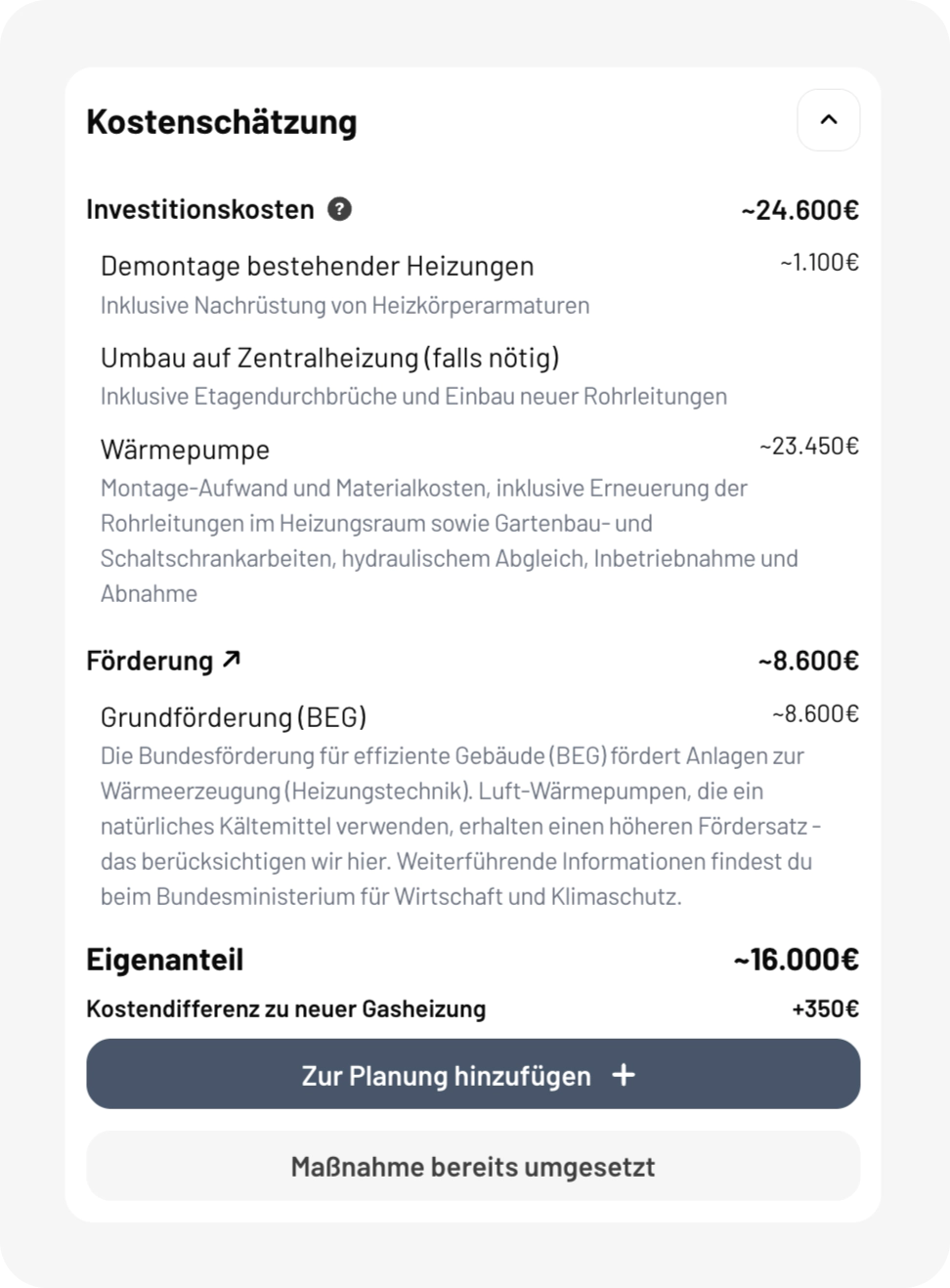This screenshot has width=950, height=1288.
Task: Tap Zur Planung hinzufügen
Action: (x=473, y=1074)
